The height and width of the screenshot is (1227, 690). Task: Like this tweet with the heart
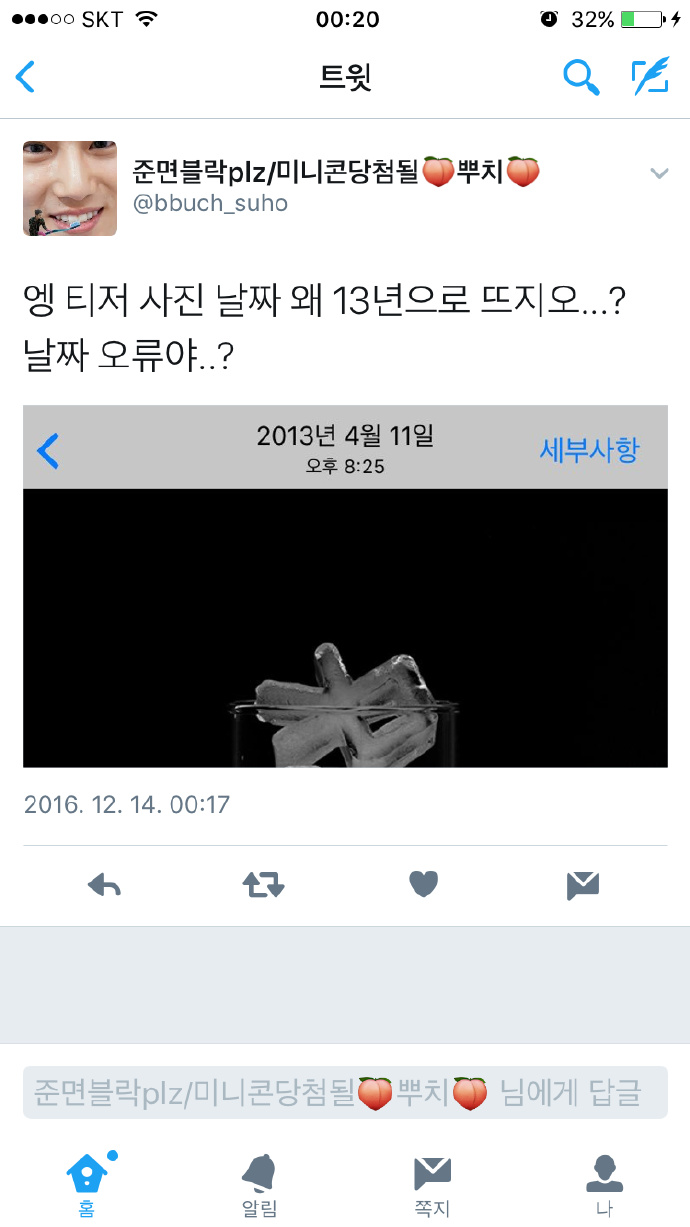point(424,884)
